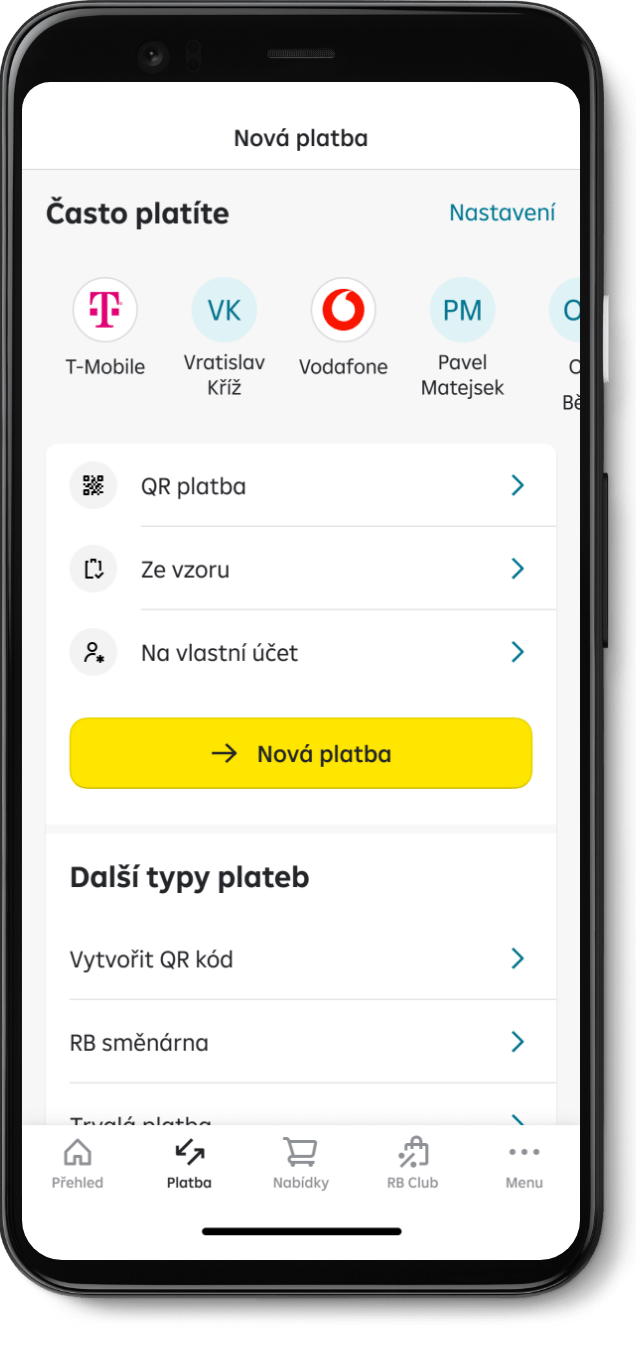Tap the yellow Nová platba button

coord(300,754)
